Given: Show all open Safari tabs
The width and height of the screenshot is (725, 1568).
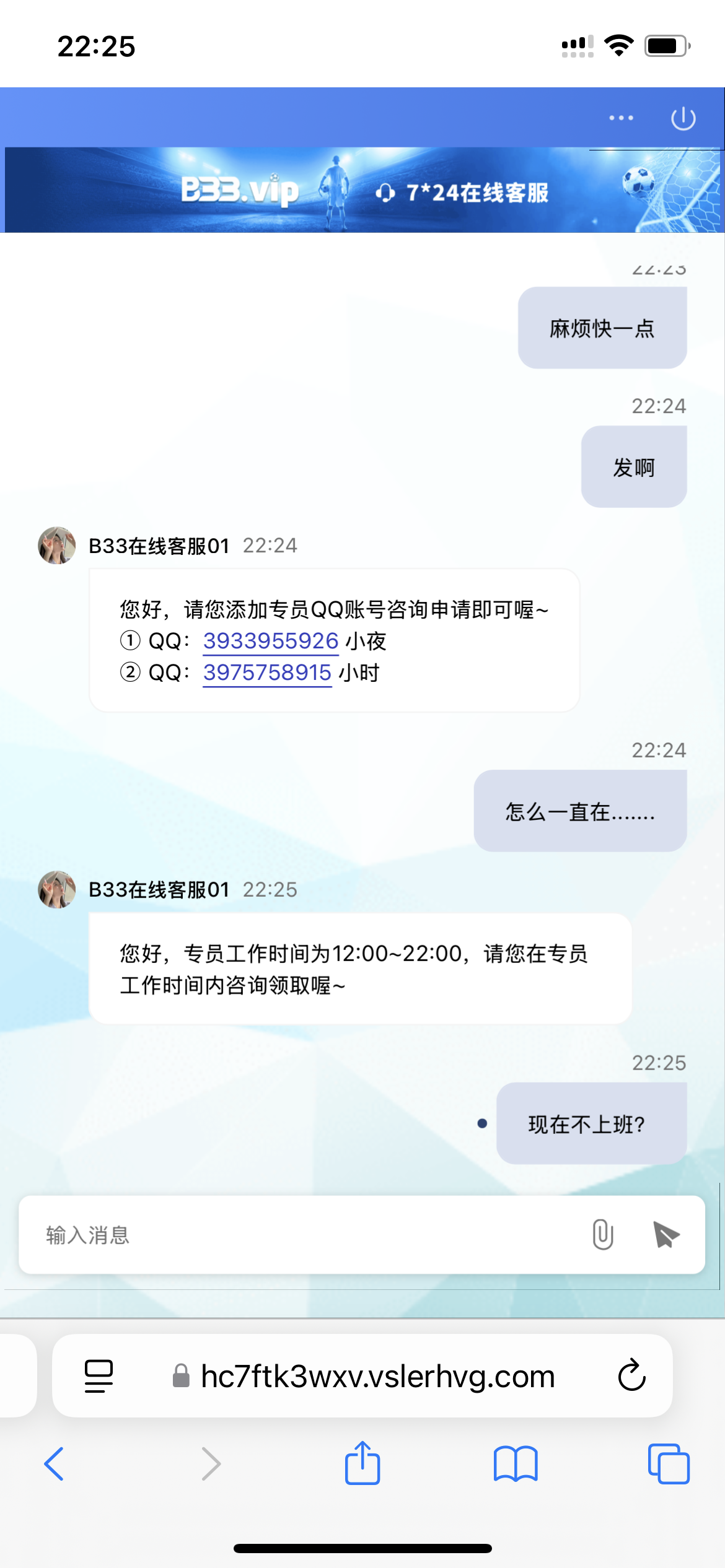Looking at the screenshot, I should coord(668,1464).
